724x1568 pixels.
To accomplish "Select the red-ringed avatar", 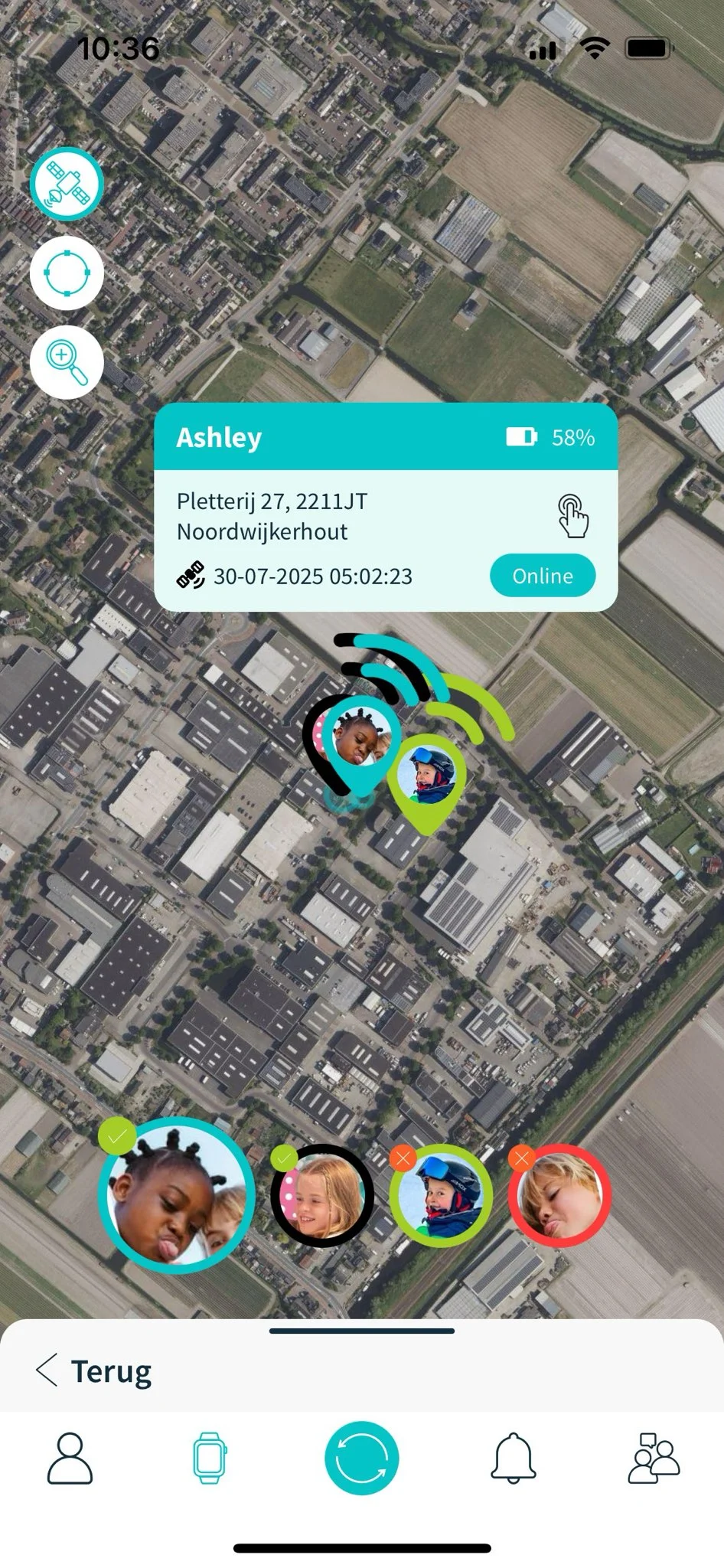I will [559, 1195].
